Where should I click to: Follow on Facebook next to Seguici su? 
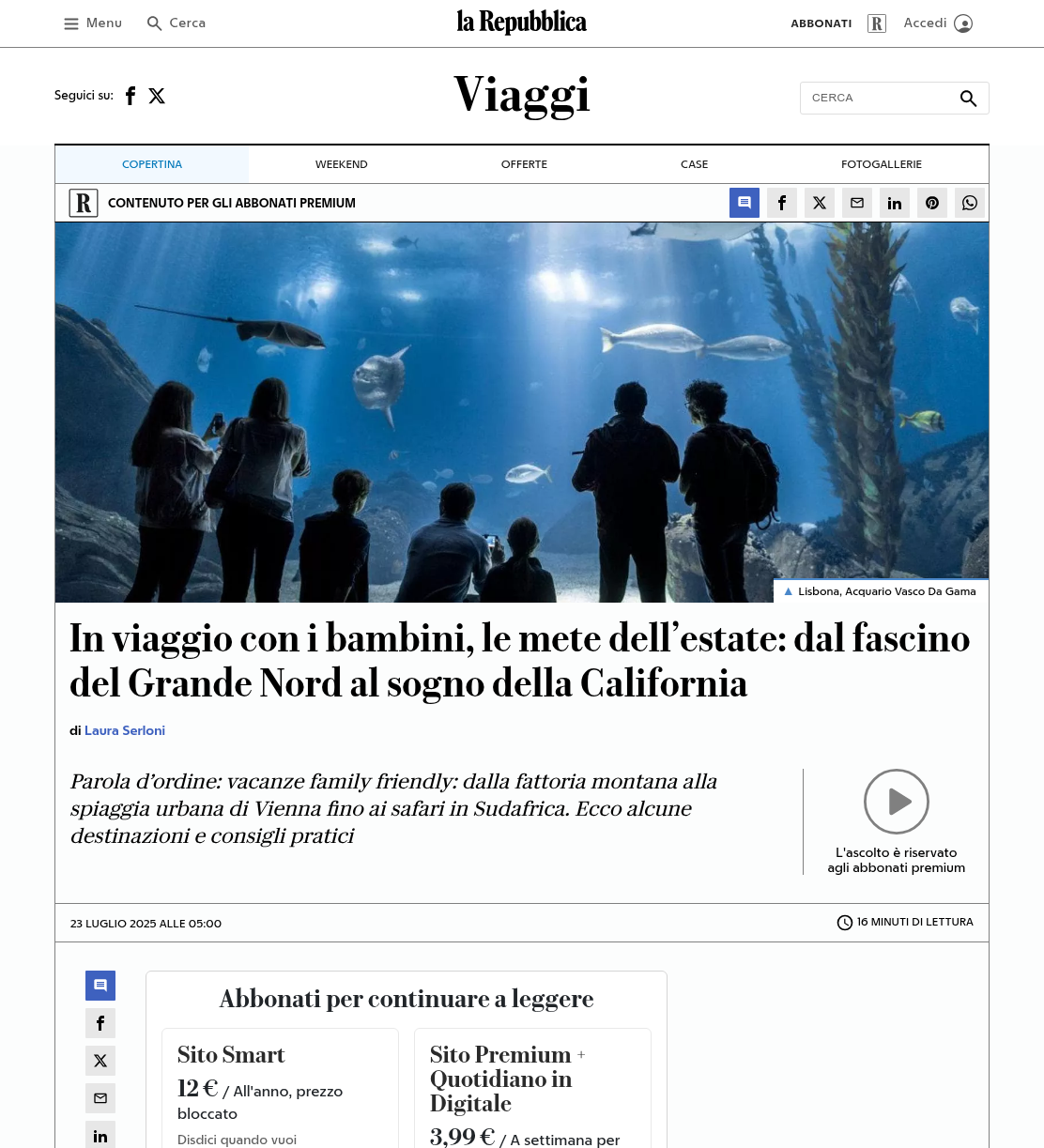coord(130,96)
